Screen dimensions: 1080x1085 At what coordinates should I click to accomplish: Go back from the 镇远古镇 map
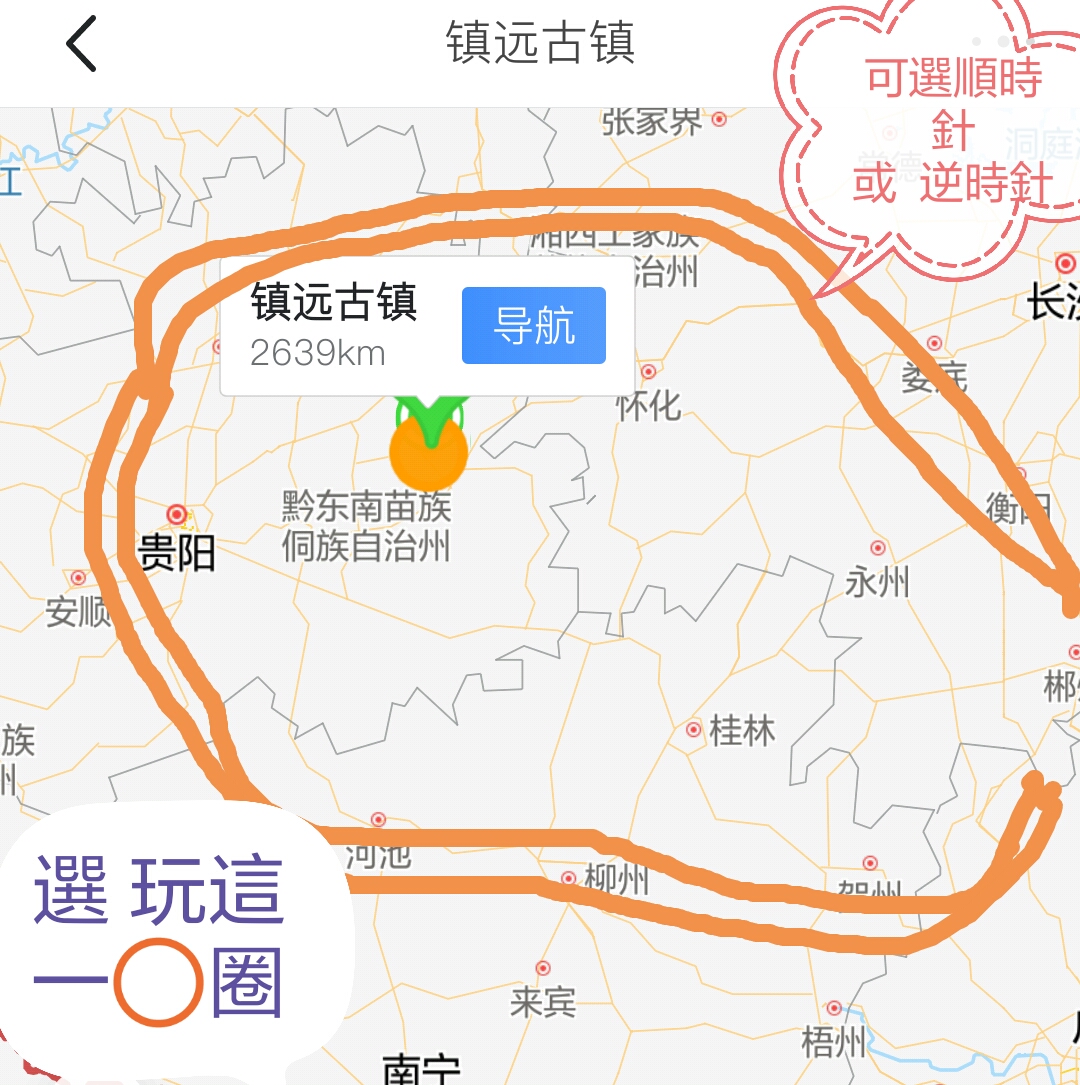81,45
